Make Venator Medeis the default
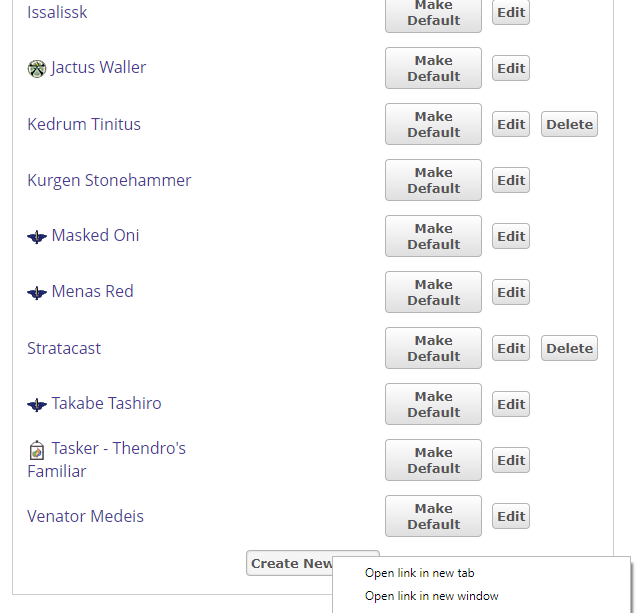The image size is (640, 613). coord(433,516)
